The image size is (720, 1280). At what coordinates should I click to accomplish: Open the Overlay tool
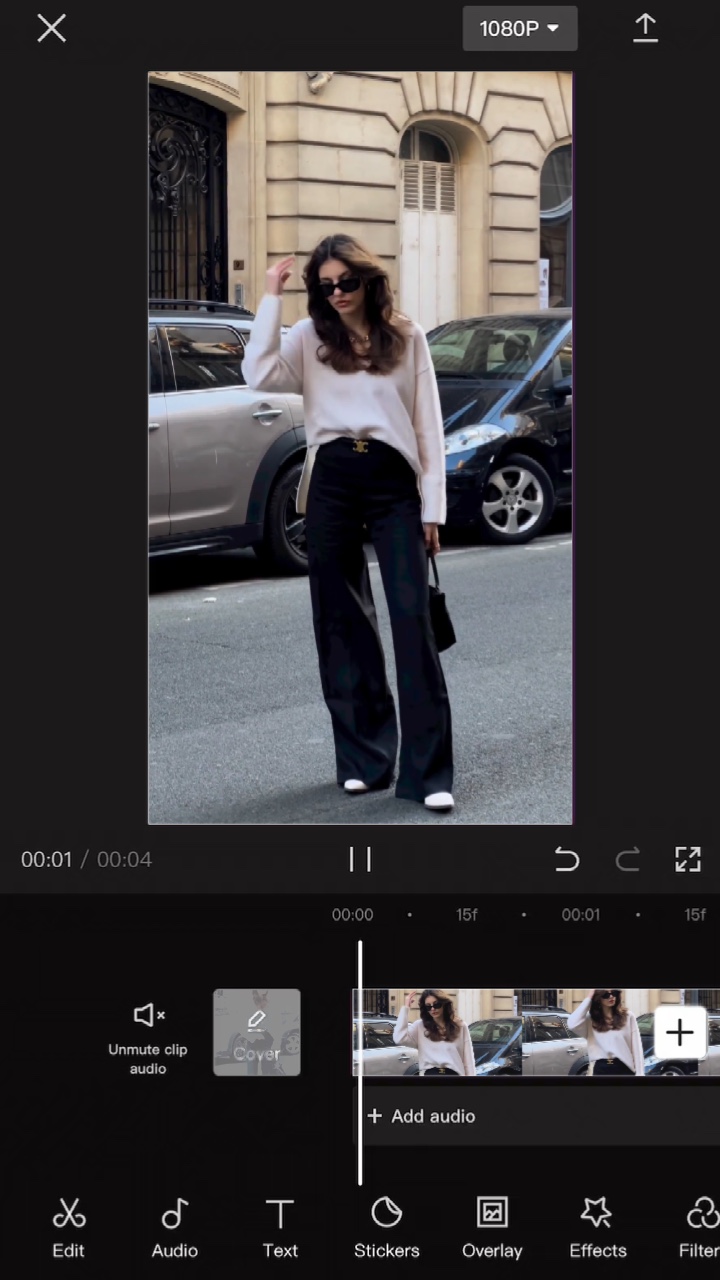point(492,1228)
